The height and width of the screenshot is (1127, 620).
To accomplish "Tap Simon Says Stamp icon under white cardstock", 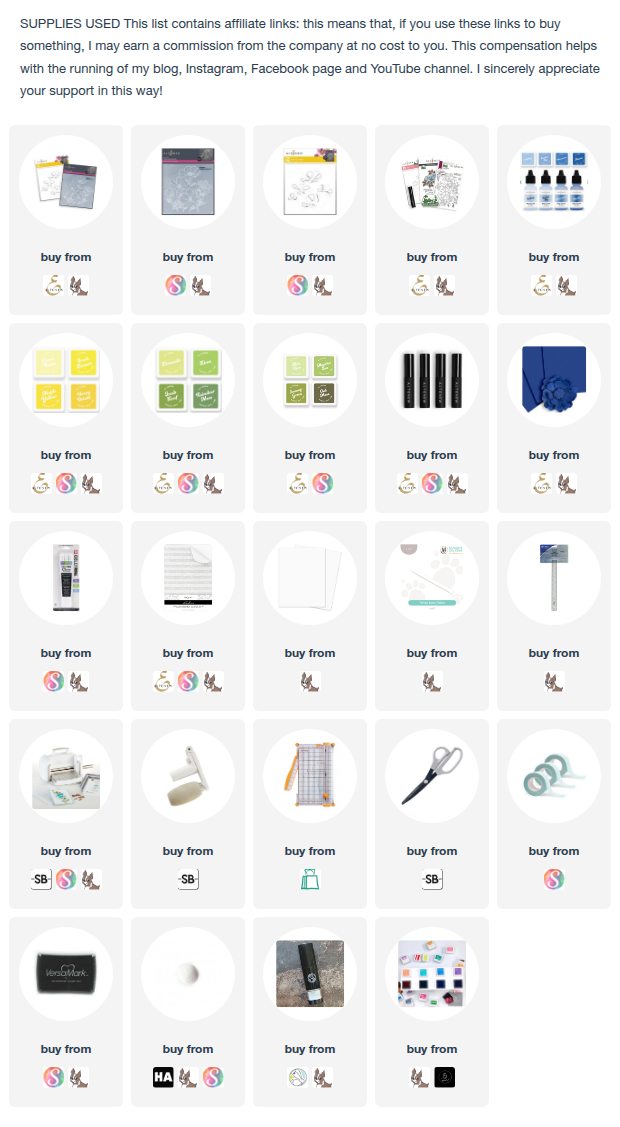I will 310,682.
